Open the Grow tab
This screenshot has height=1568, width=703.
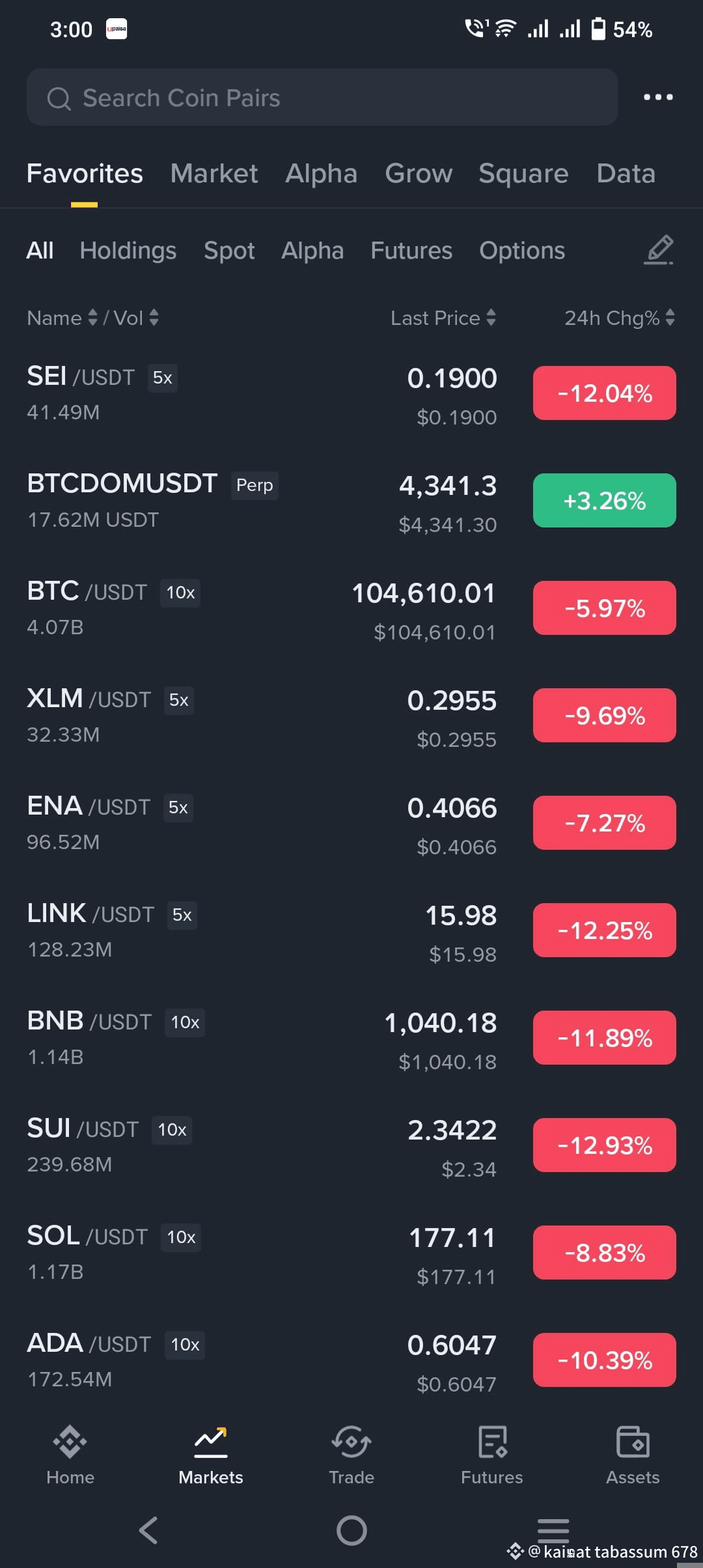point(419,174)
